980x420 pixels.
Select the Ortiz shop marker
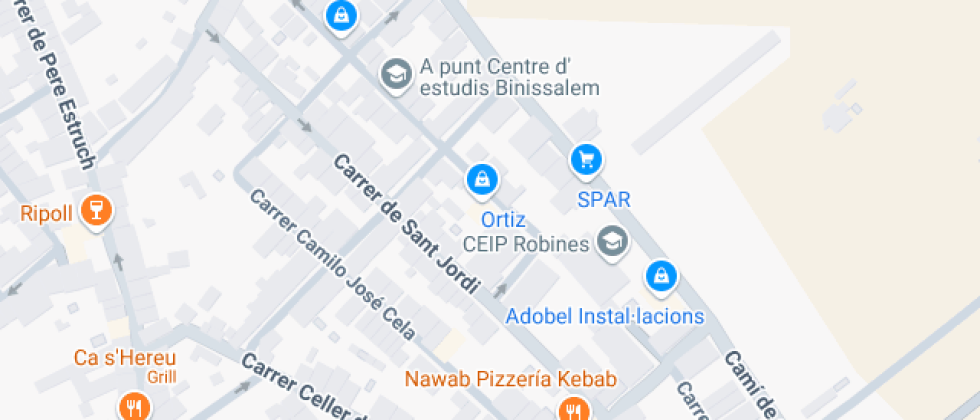coord(482,180)
